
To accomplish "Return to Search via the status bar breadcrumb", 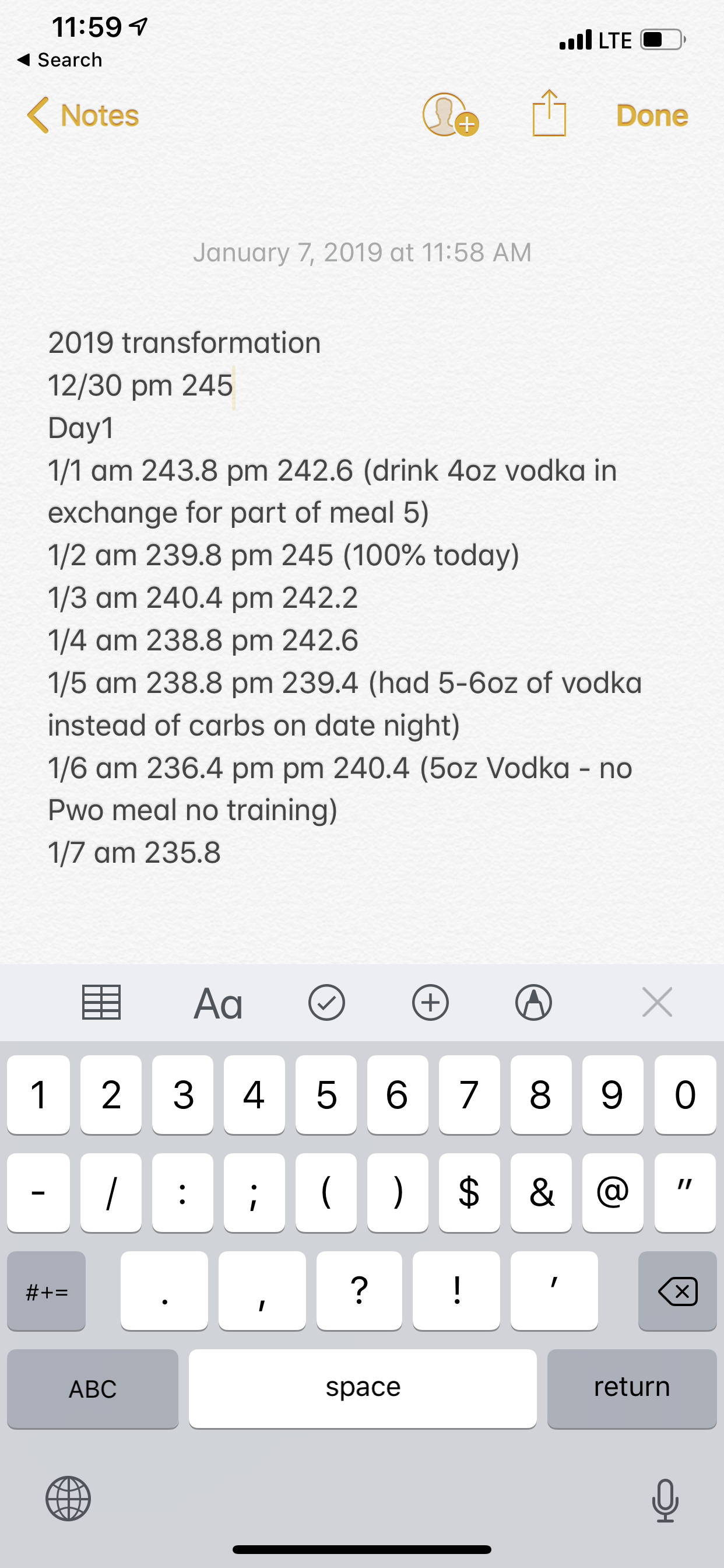I will tap(60, 60).
